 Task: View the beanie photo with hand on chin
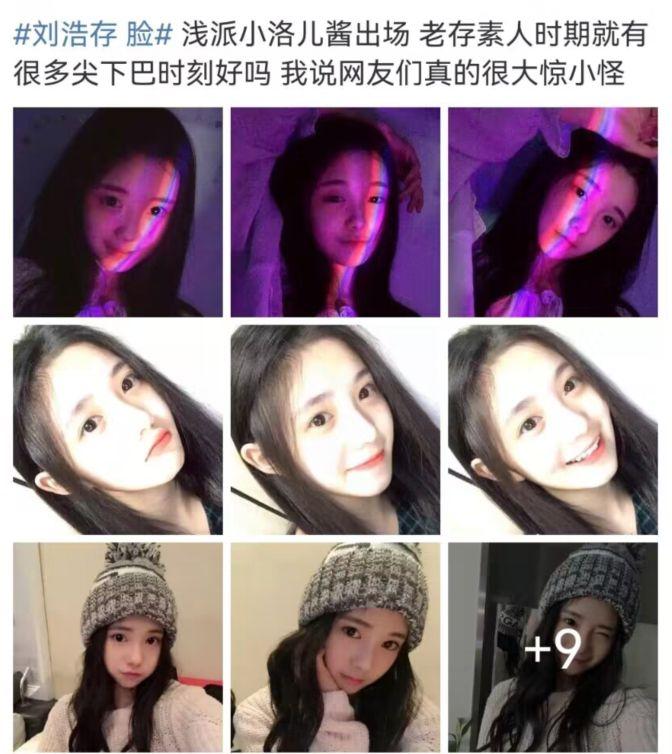coord(335,648)
